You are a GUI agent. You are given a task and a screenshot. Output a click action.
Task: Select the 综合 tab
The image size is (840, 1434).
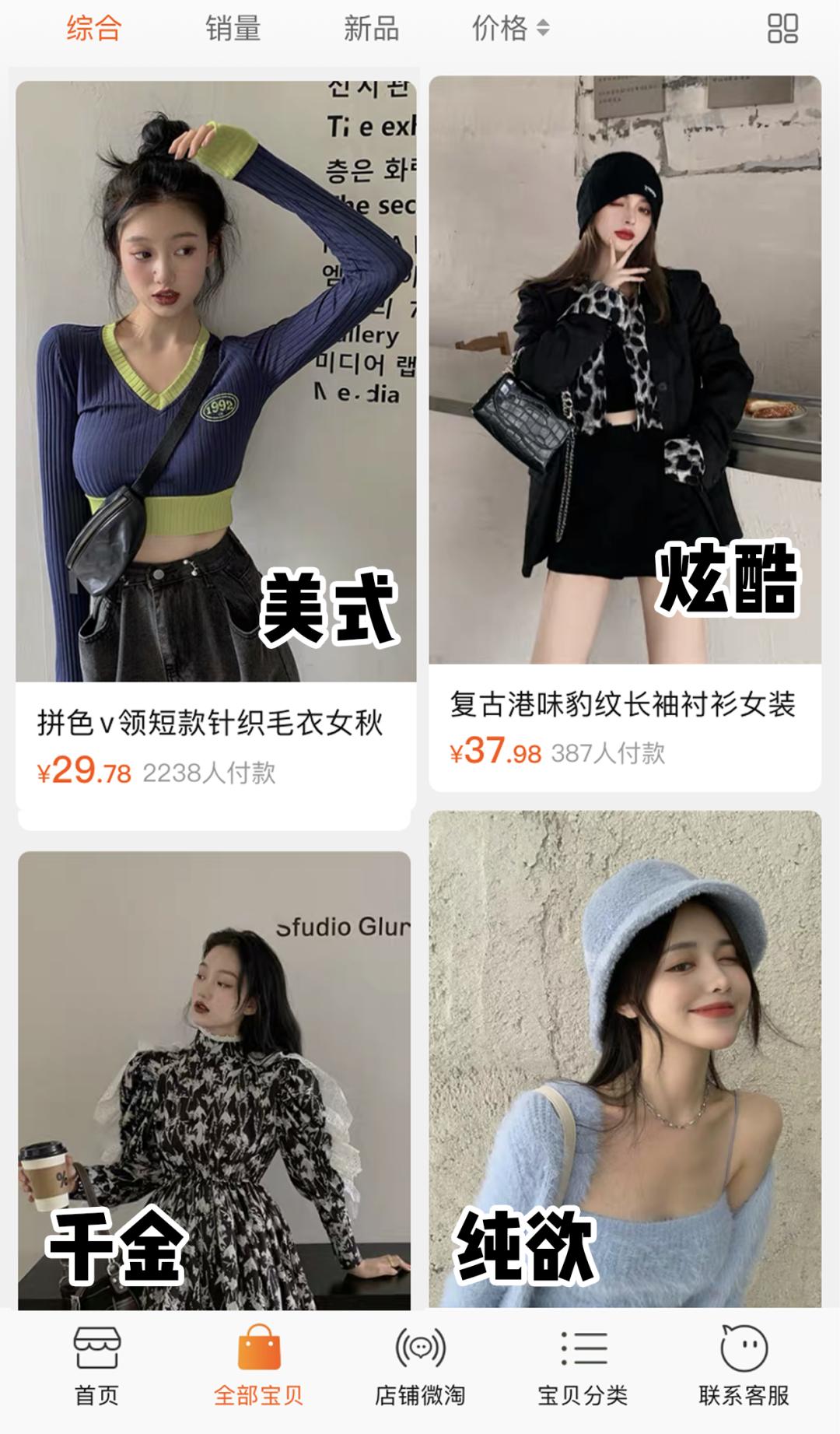[x=93, y=30]
